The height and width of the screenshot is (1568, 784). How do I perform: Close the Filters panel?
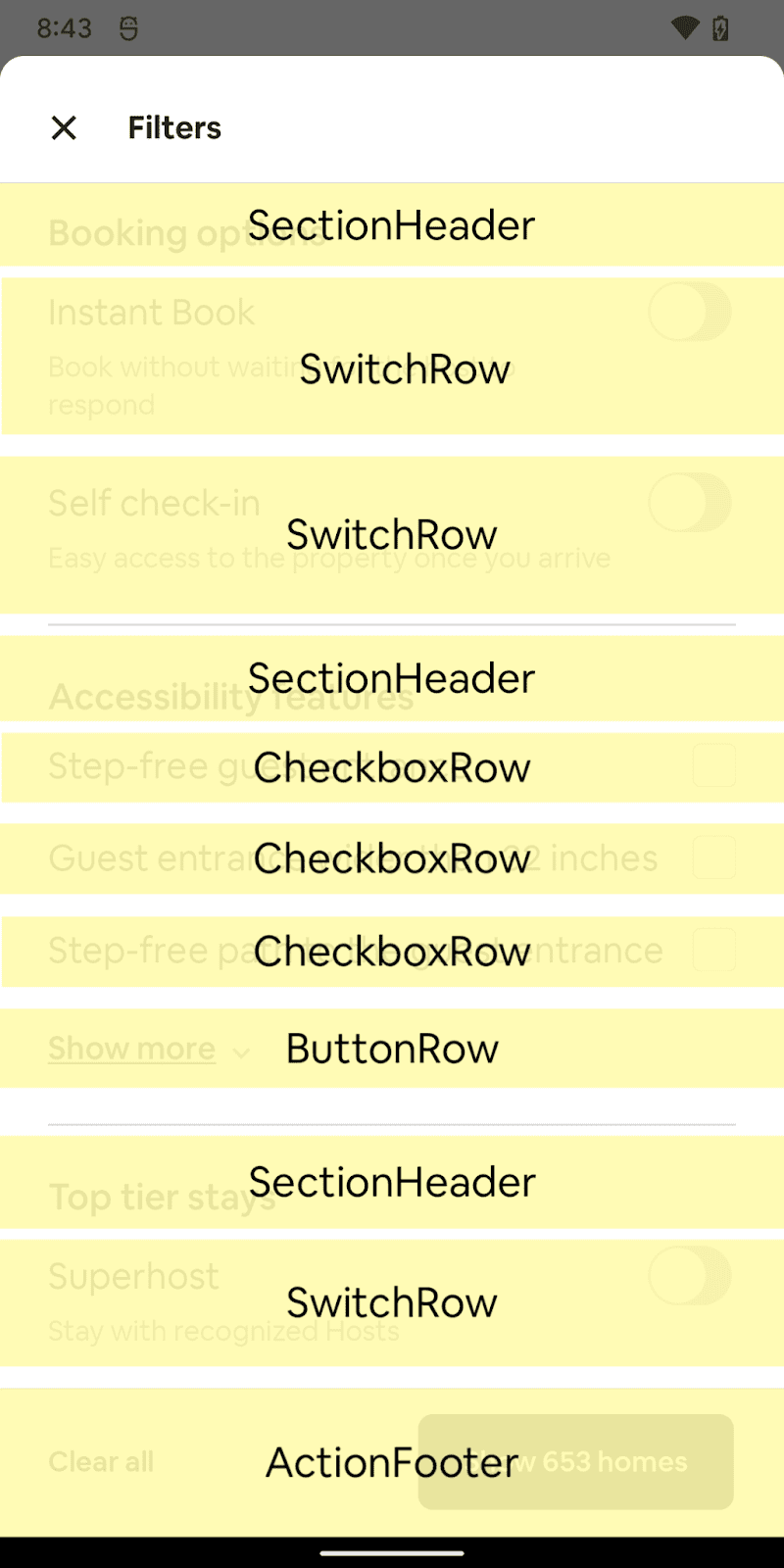pyautogui.click(x=64, y=127)
